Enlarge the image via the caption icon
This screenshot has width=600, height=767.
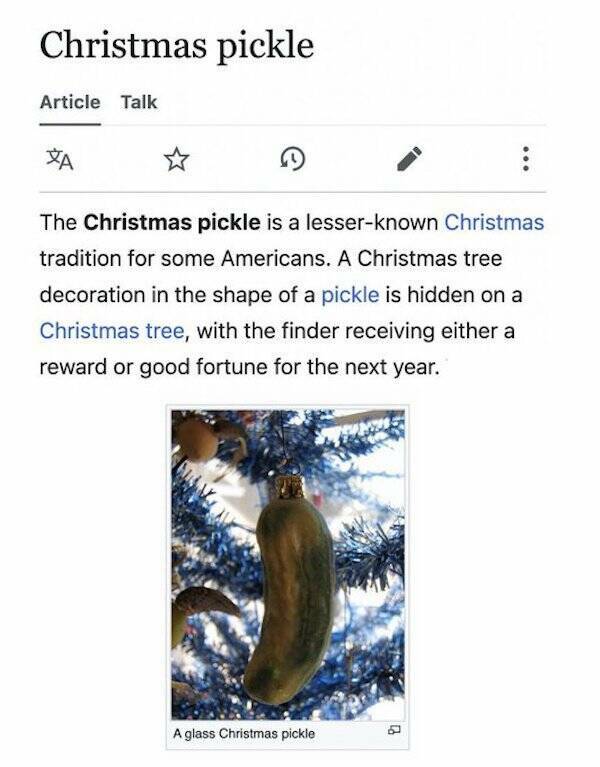(392, 732)
